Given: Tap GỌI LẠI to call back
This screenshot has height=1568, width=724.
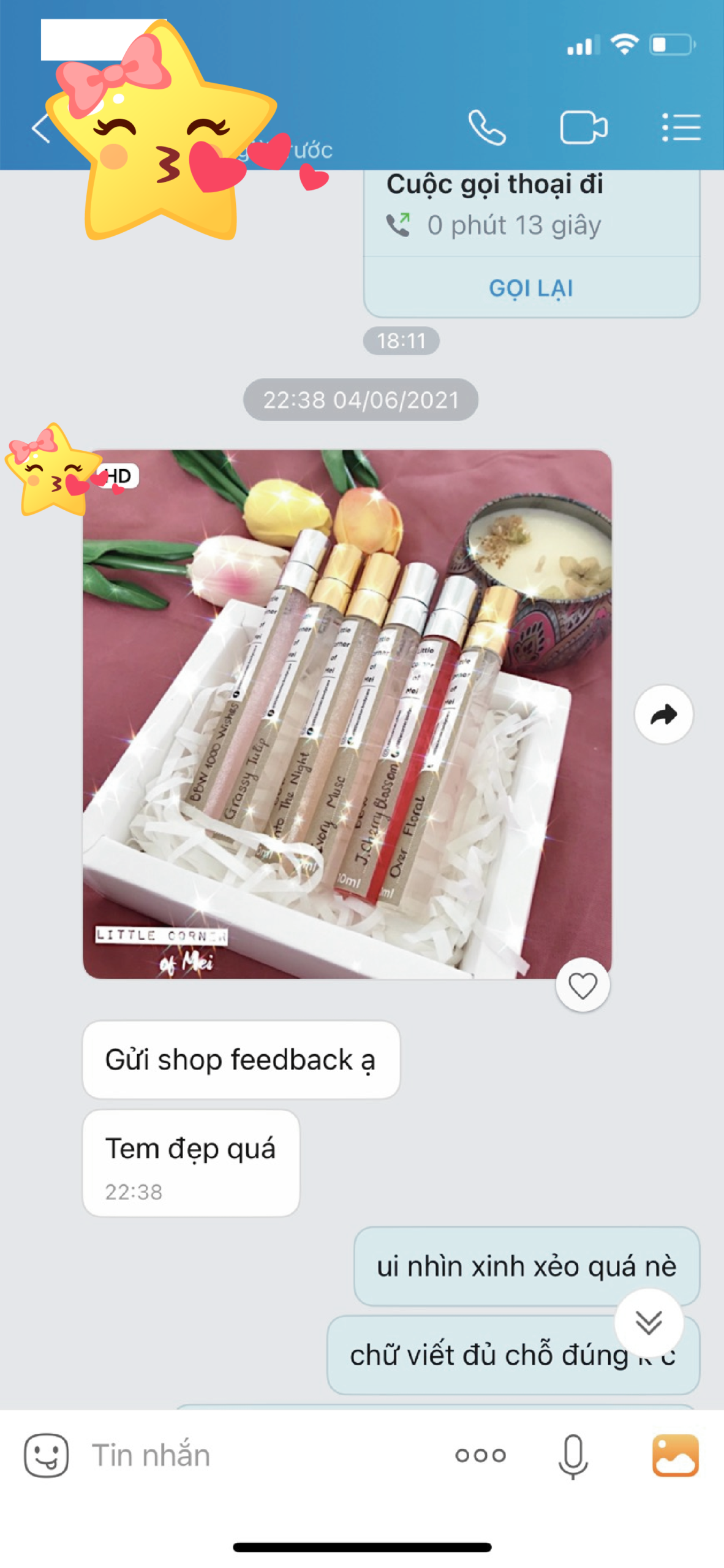Looking at the screenshot, I should coord(530,288).
